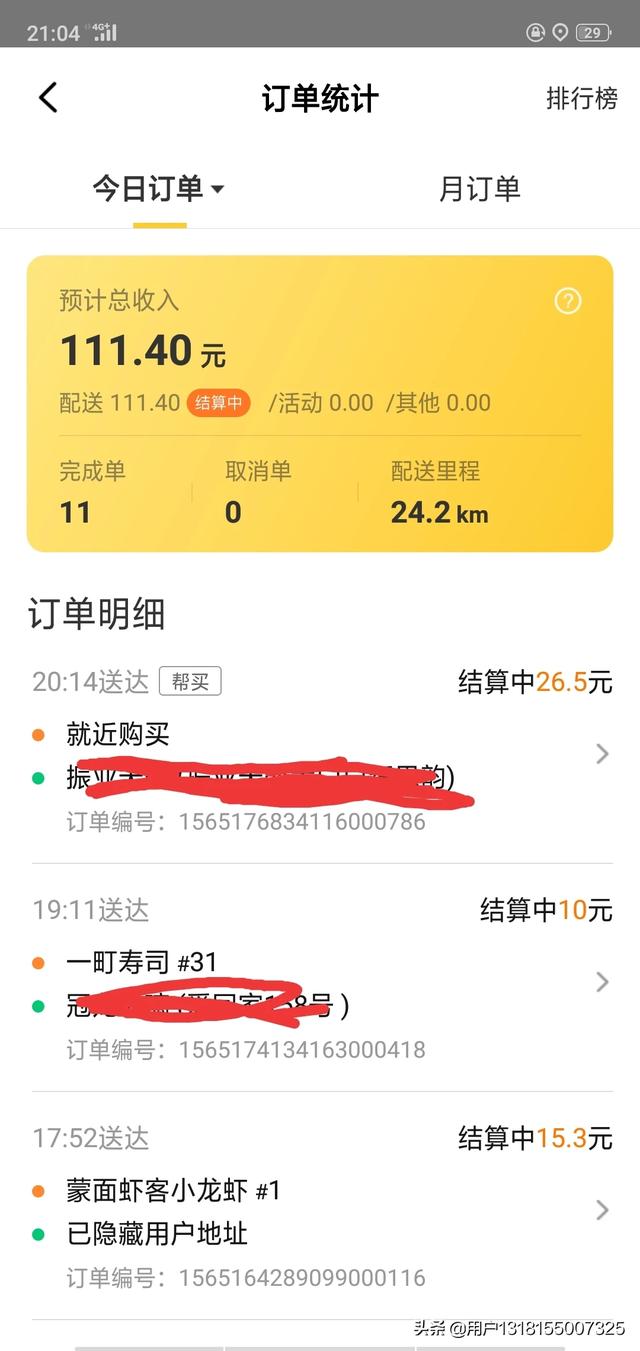The image size is (640, 1351).
Task: Go back from 订单统计 page
Action: point(48,98)
